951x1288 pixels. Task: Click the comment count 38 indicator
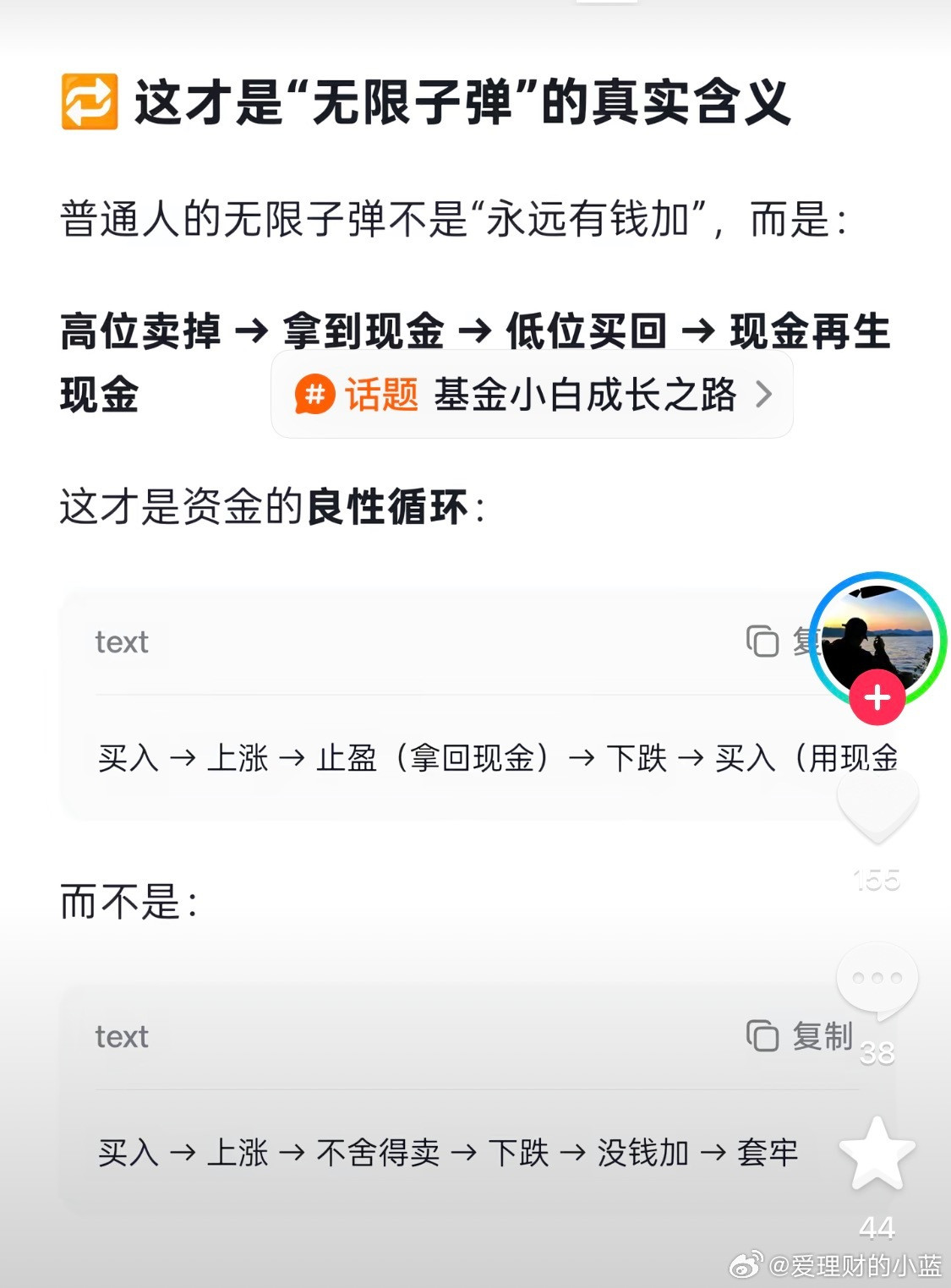(x=877, y=1051)
